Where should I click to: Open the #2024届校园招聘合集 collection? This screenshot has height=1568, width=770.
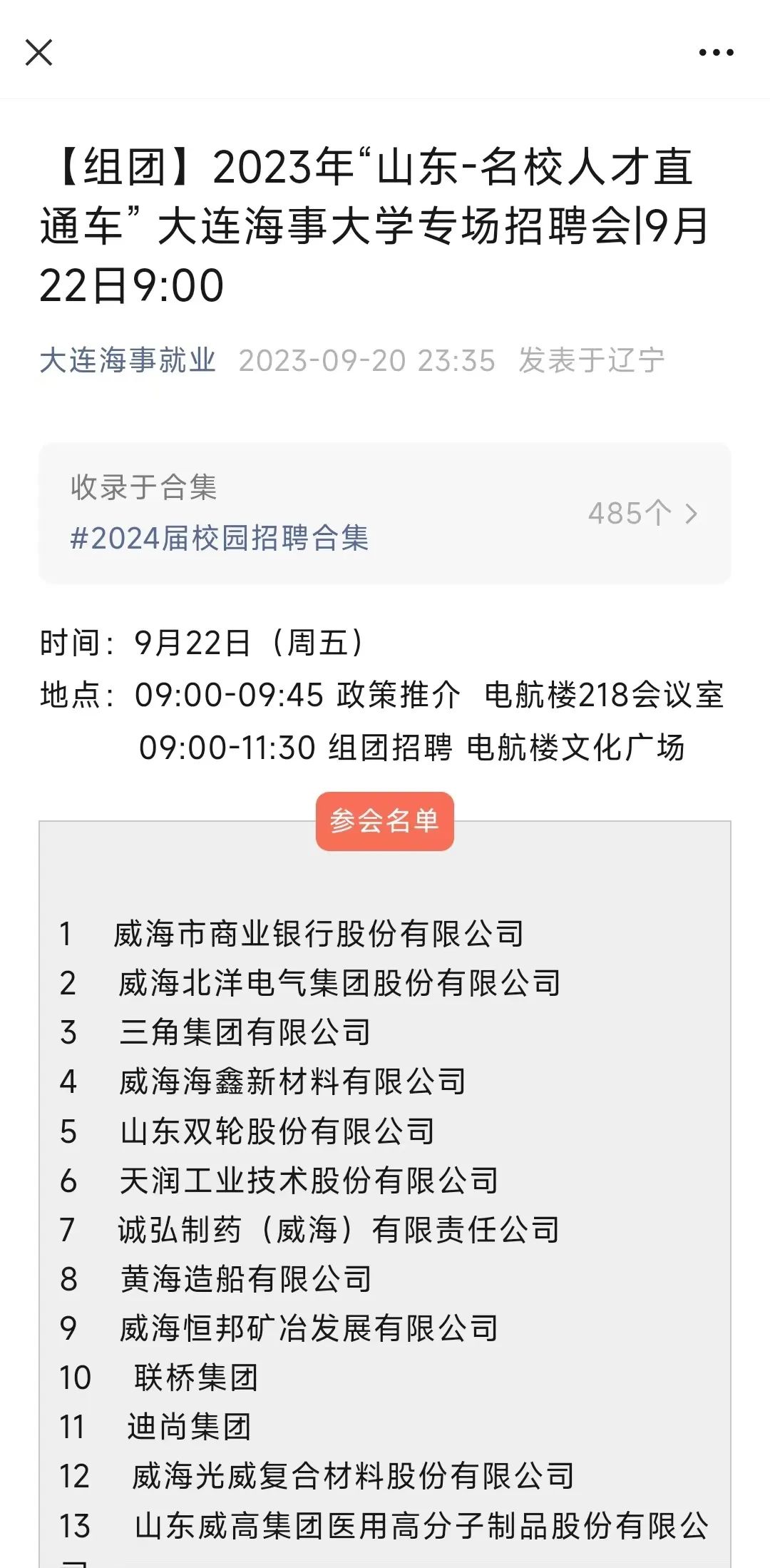click(219, 538)
